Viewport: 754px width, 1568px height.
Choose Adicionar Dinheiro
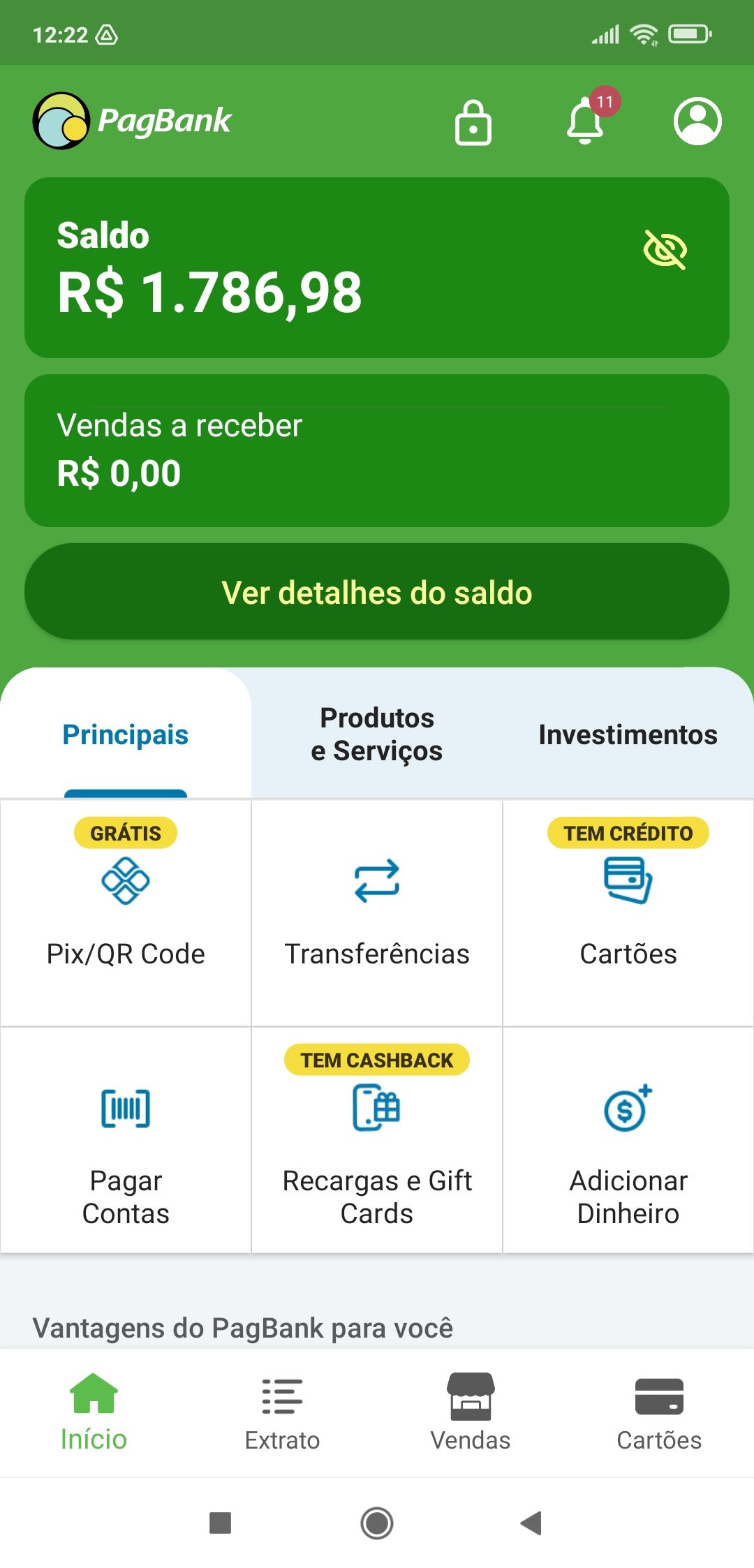coord(628,1139)
